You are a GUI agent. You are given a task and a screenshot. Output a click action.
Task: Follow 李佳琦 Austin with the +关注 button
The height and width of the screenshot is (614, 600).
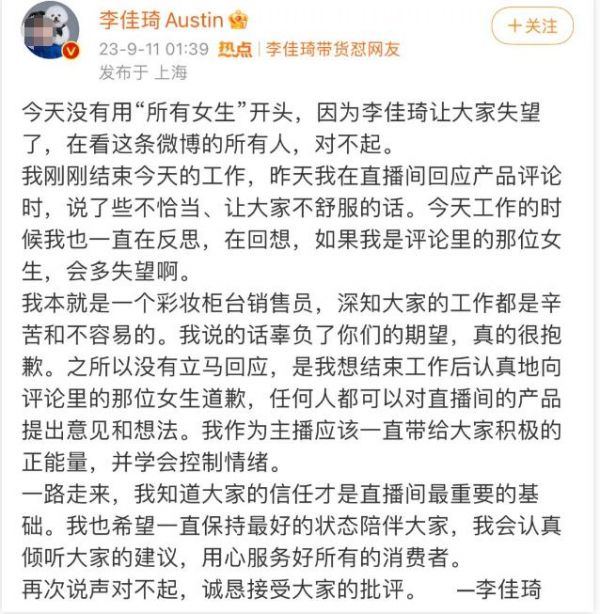538,27
